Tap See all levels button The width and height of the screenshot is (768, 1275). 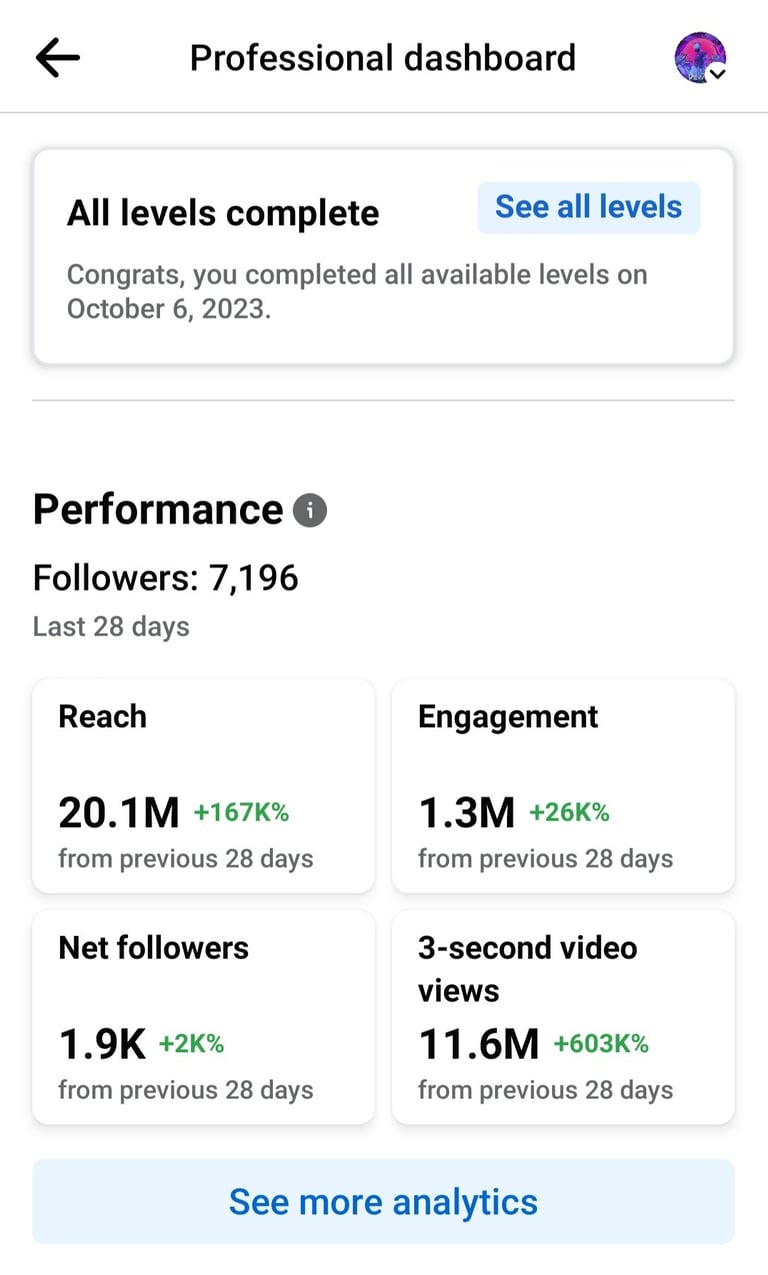click(x=589, y=208)
